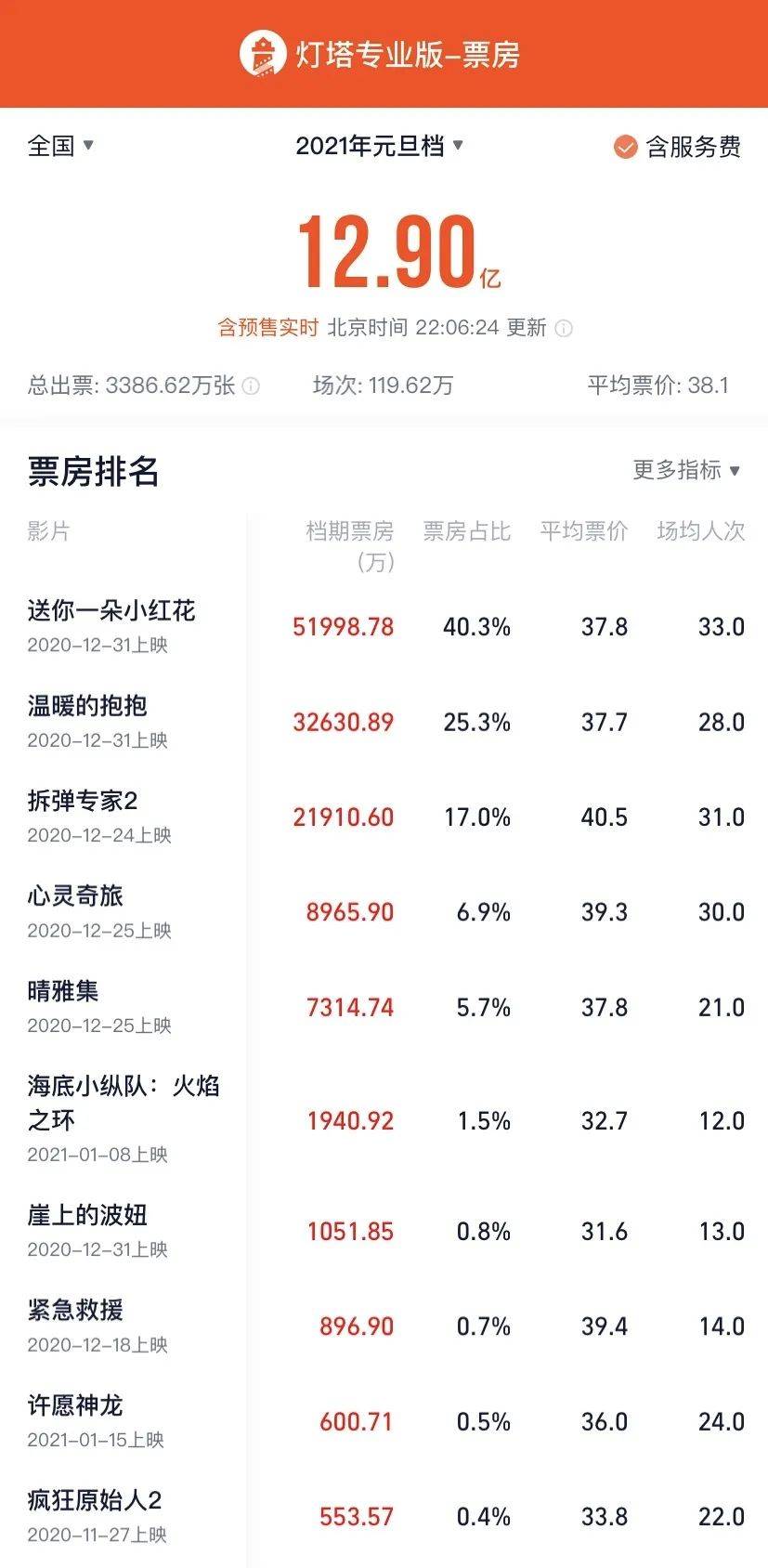The image size is (768, 1568).
Task: Show info icon next to 总出票
Action: click(x=252, y=386)
